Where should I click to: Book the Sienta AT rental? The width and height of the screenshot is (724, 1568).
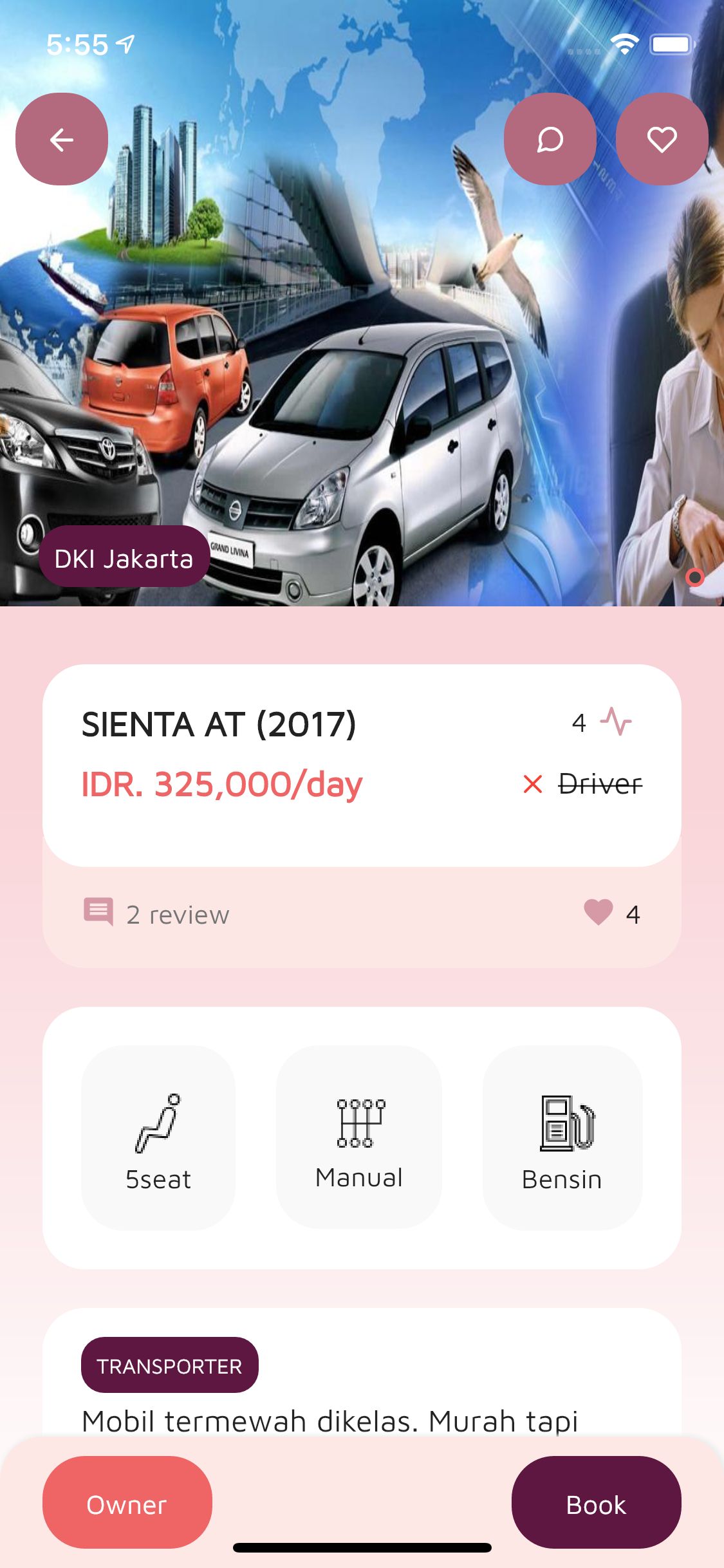coord(595,1504)
